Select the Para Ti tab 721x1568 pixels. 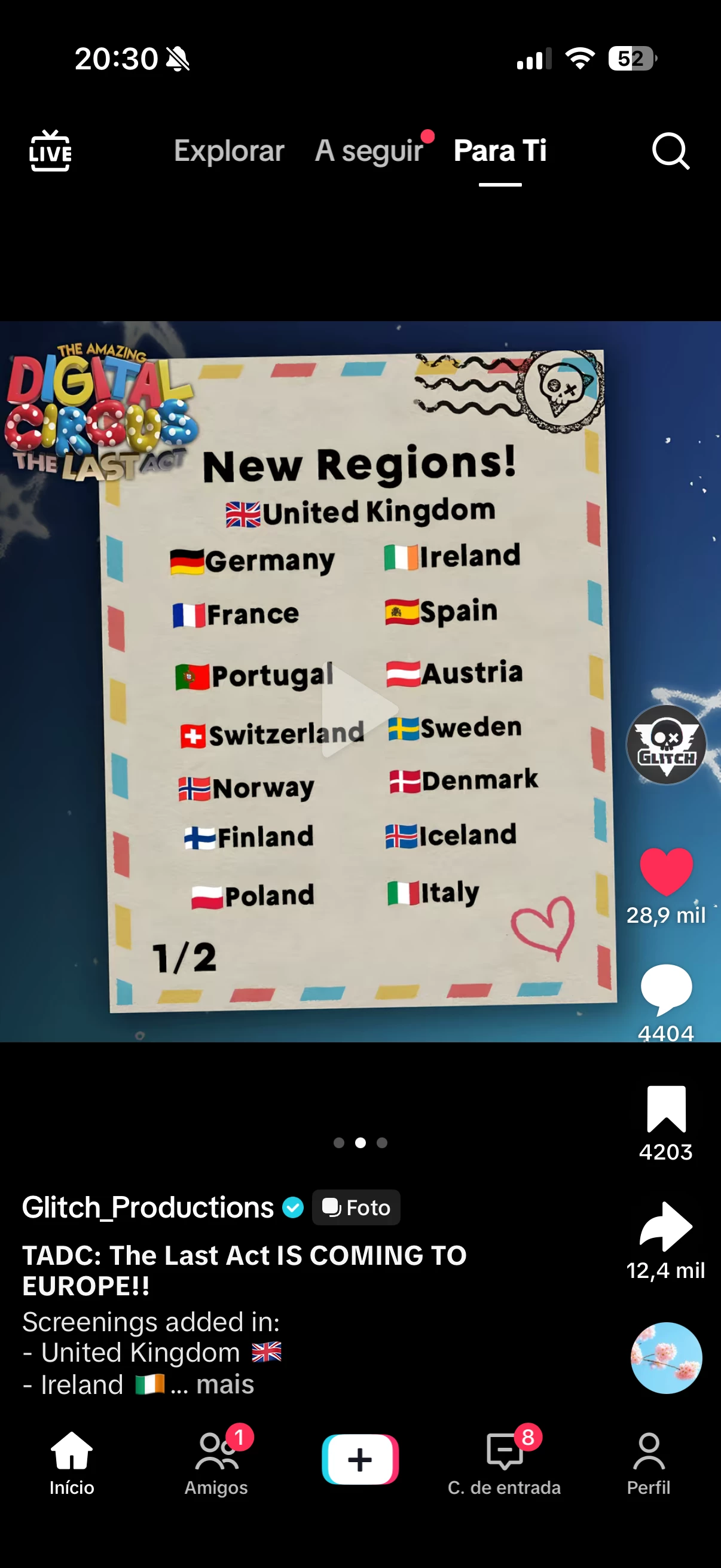coord(500,151)
